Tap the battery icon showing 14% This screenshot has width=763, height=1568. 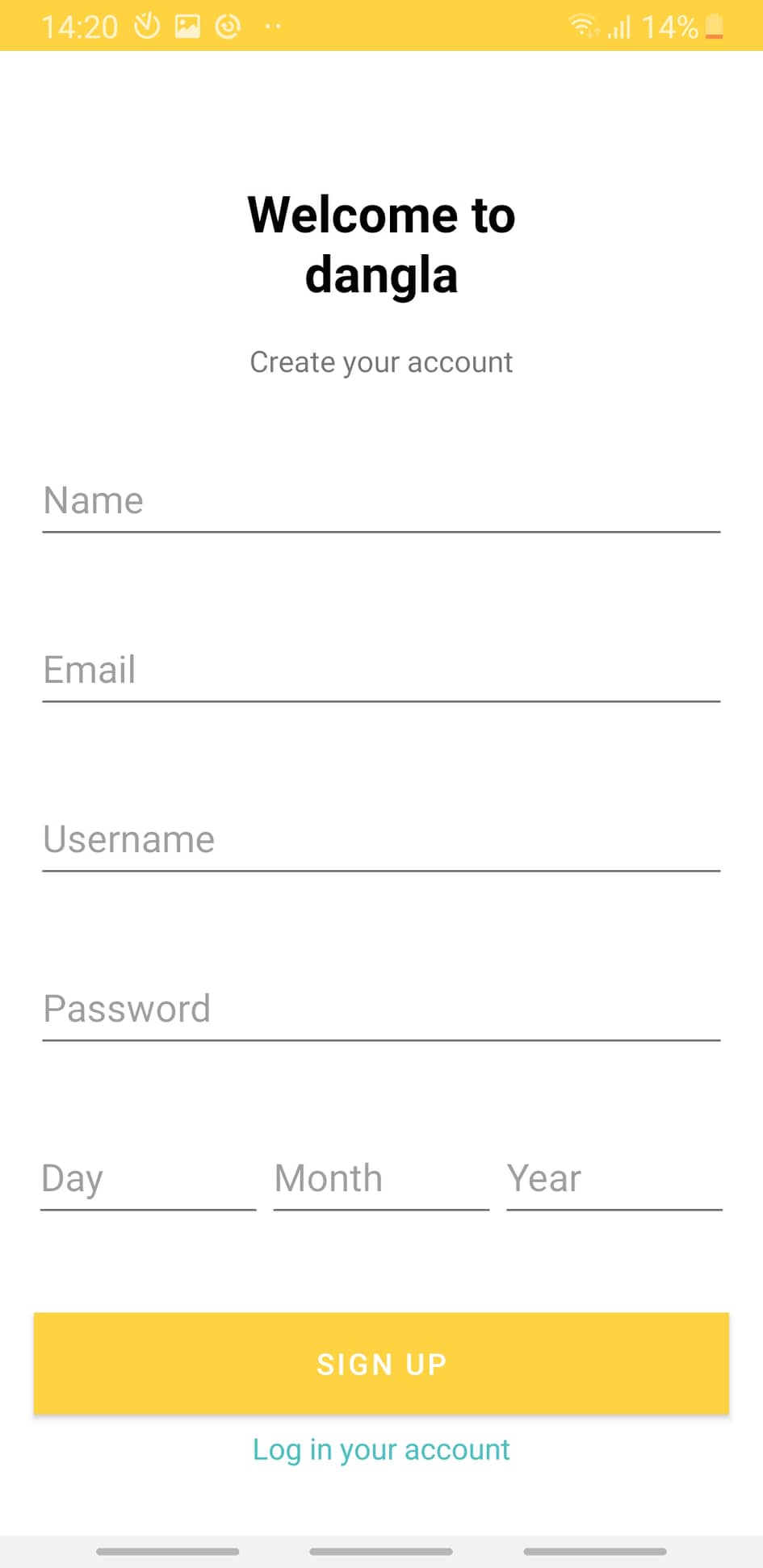(x=714, y=27)
